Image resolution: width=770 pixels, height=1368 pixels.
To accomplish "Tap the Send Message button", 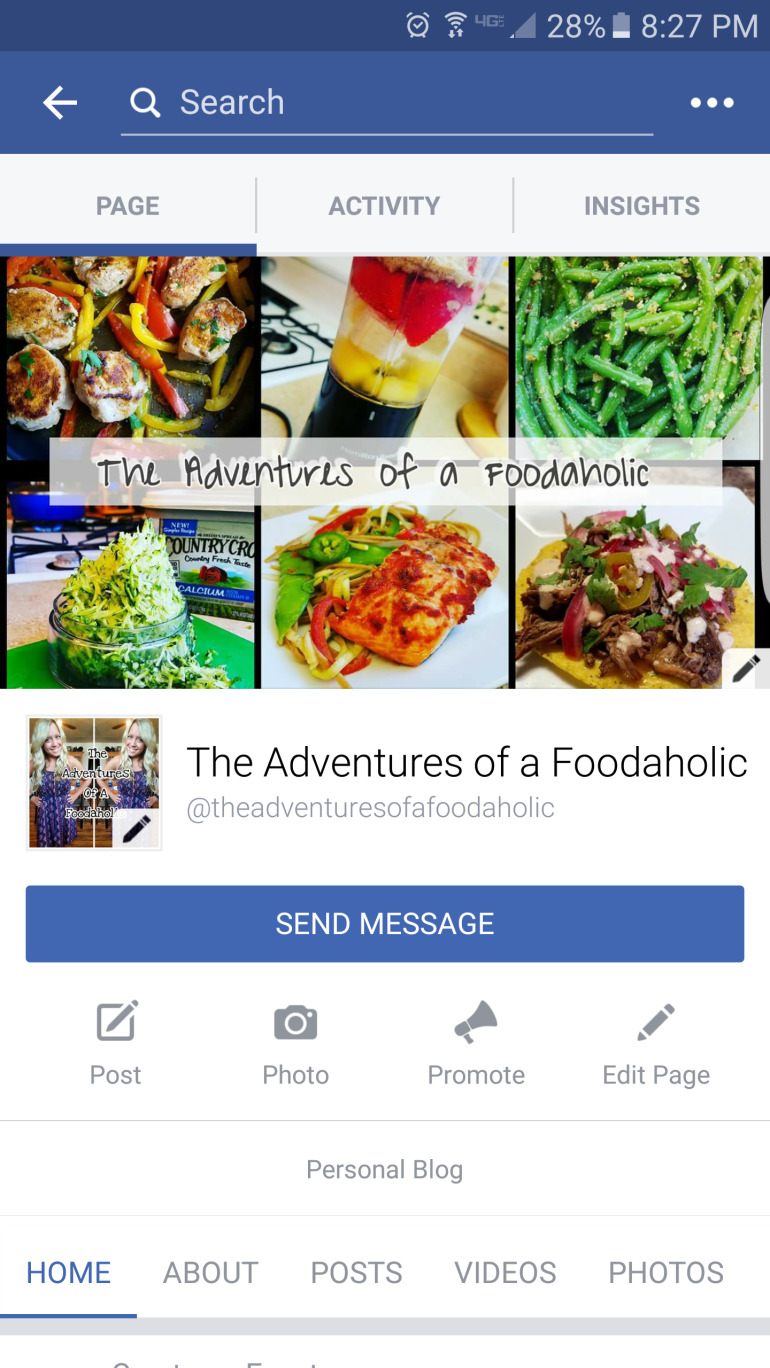I will coord(385,923).
